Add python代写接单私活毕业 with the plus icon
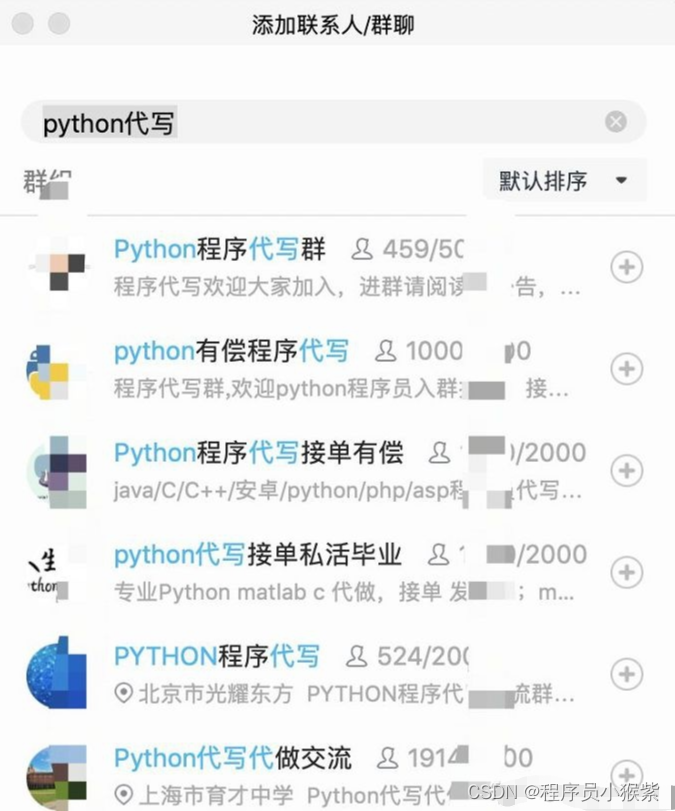The height and width of the screenshot is (811, 675). (627, 572)
